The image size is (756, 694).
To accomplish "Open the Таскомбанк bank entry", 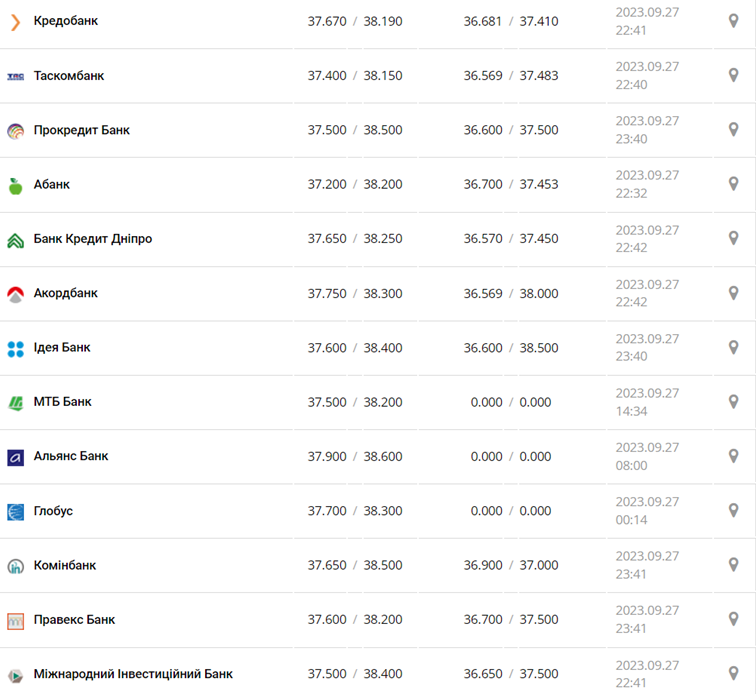I will tap(69, 76).
